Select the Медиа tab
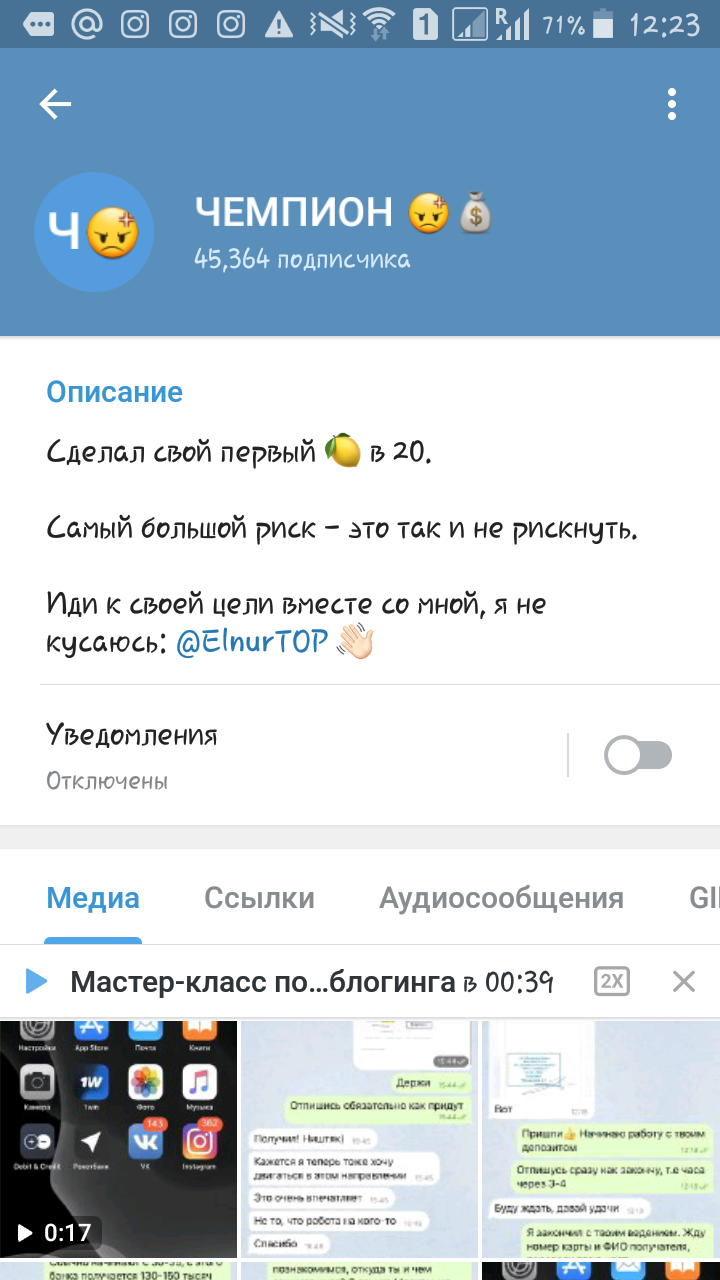Screen dimensions: 720x1280 click(93, 898)
